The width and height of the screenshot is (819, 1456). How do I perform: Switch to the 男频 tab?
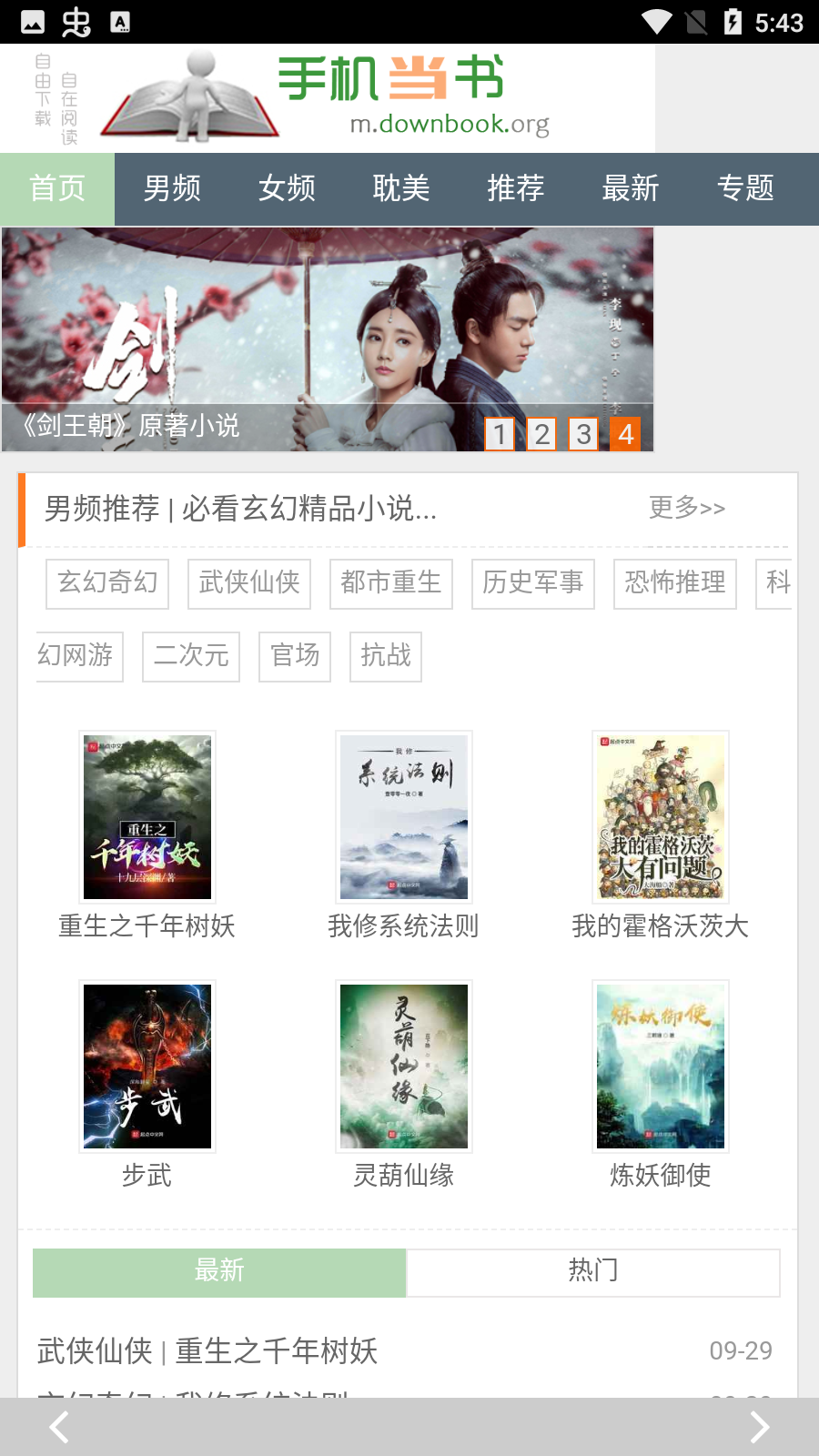172,188
